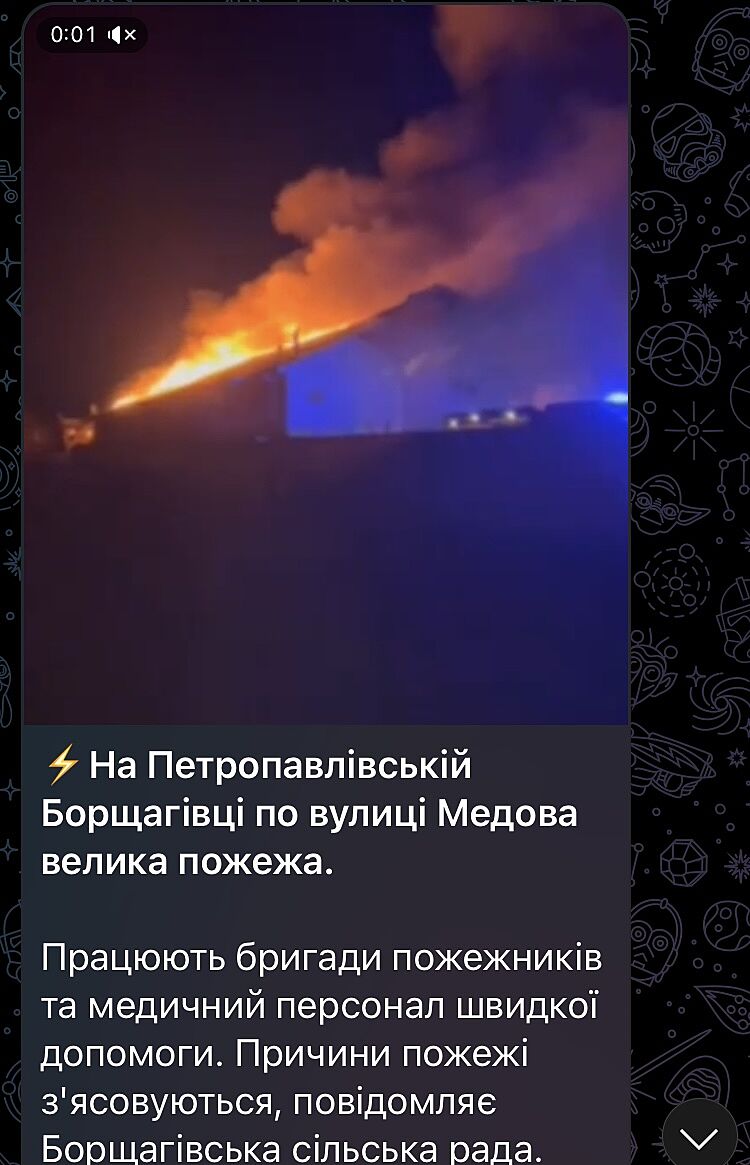This screenshot has width=750, height=1165.
Task: Unmute the video with the sound badge
Action: (122, 36)
